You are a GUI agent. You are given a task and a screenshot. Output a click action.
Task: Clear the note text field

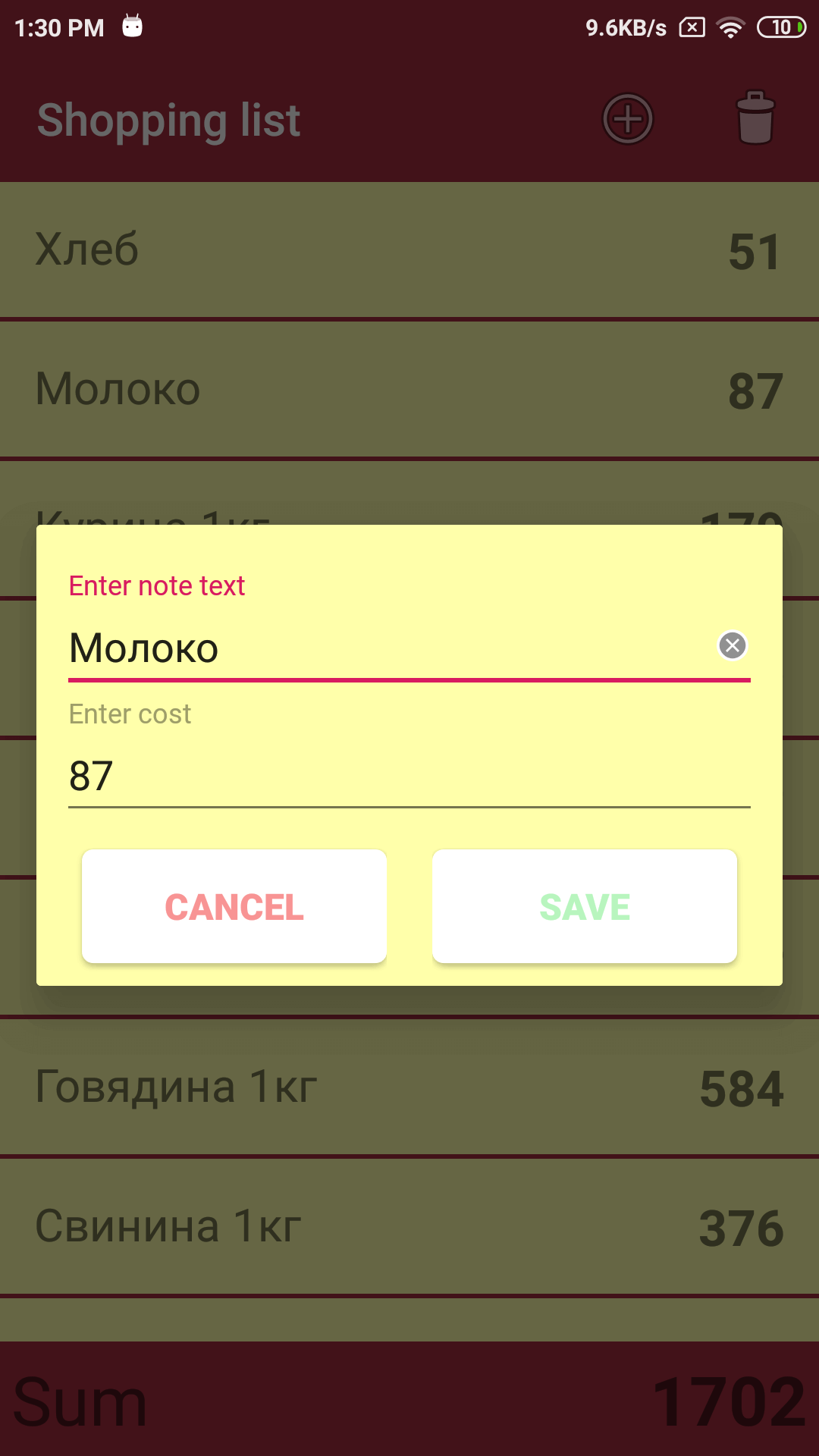point(732,645)
